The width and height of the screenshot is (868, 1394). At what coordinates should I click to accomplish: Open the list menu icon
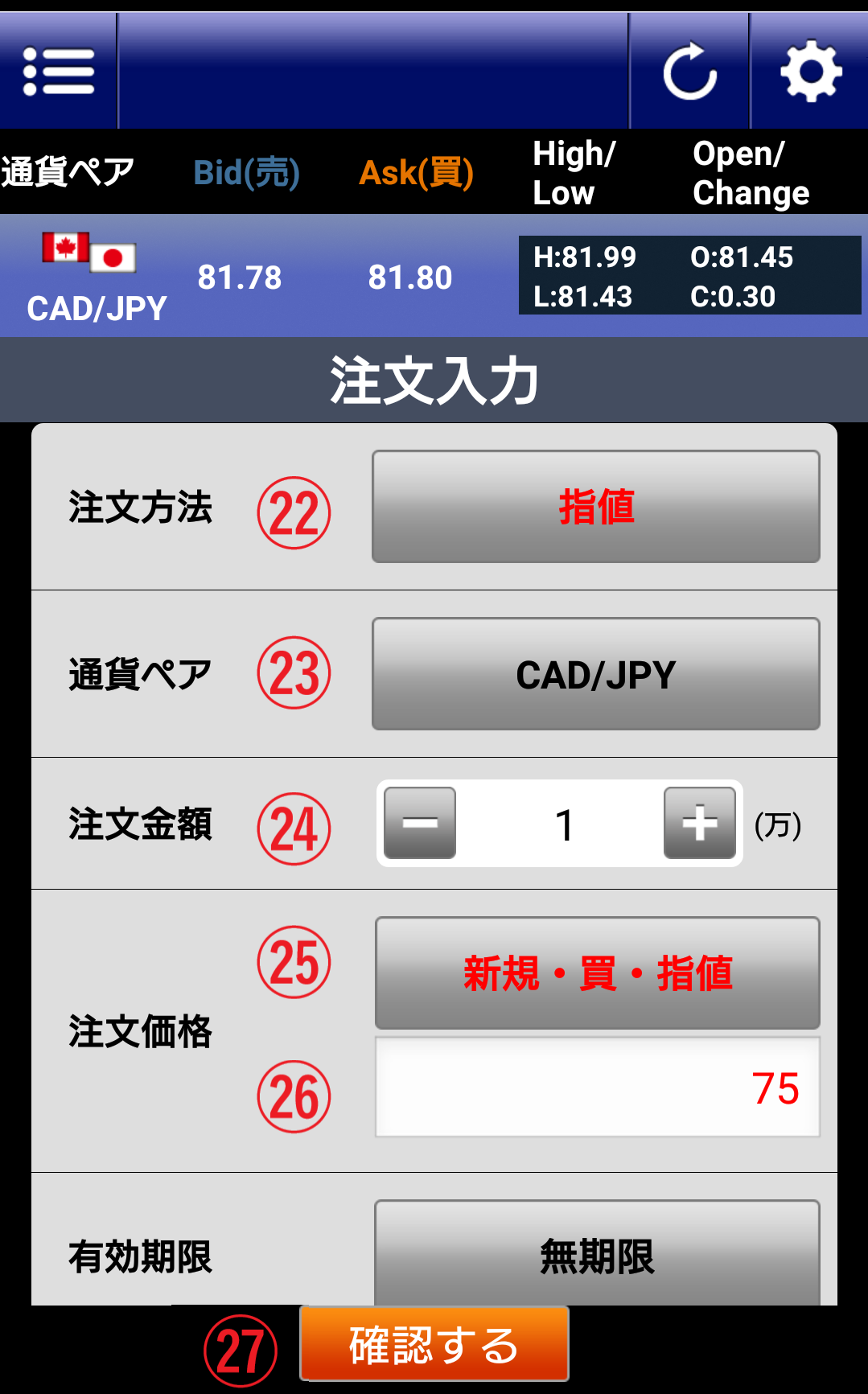pos(59,72)
